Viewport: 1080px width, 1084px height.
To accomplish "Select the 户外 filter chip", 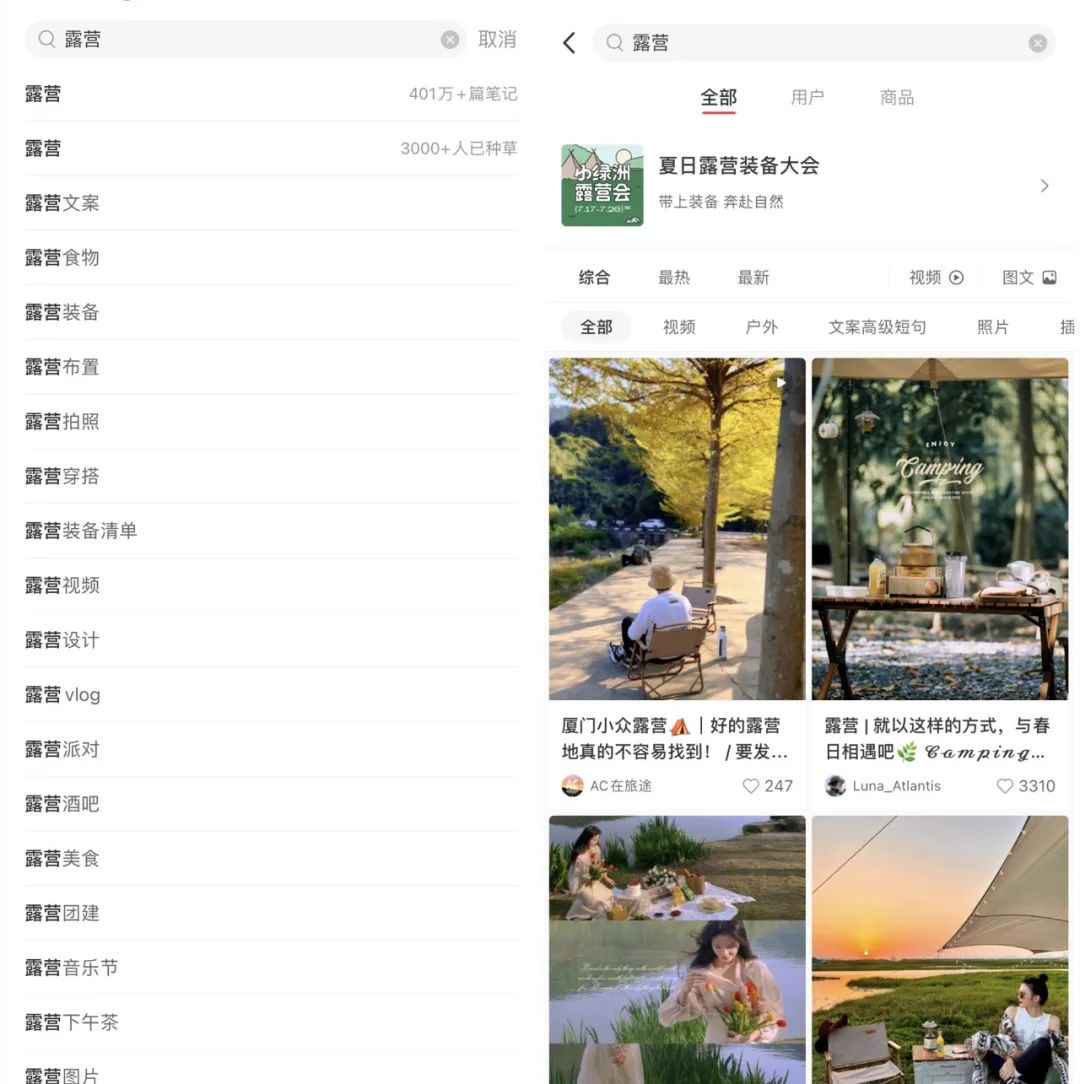I will (761, 327).
